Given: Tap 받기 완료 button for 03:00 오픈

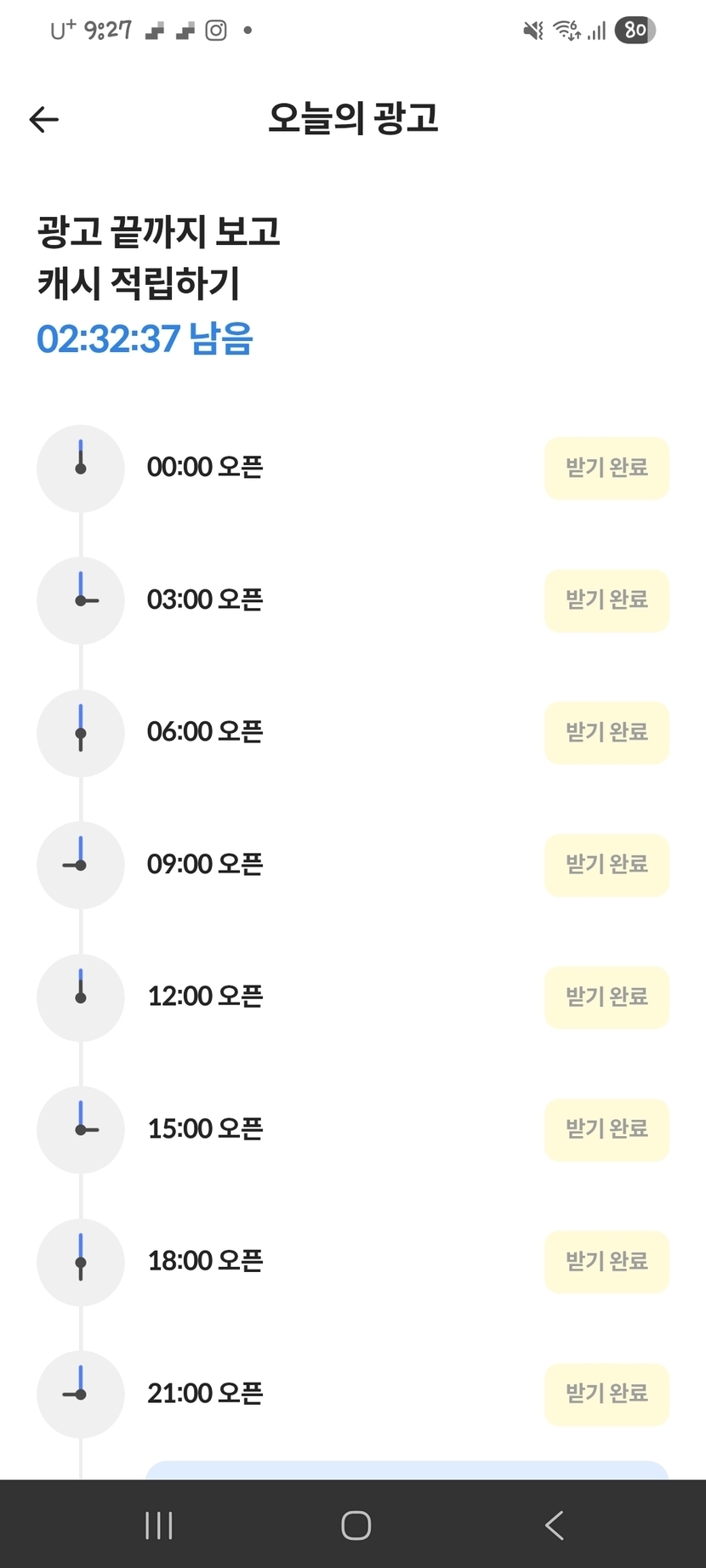Looking at the screenshot, I should tap(606, 600).
